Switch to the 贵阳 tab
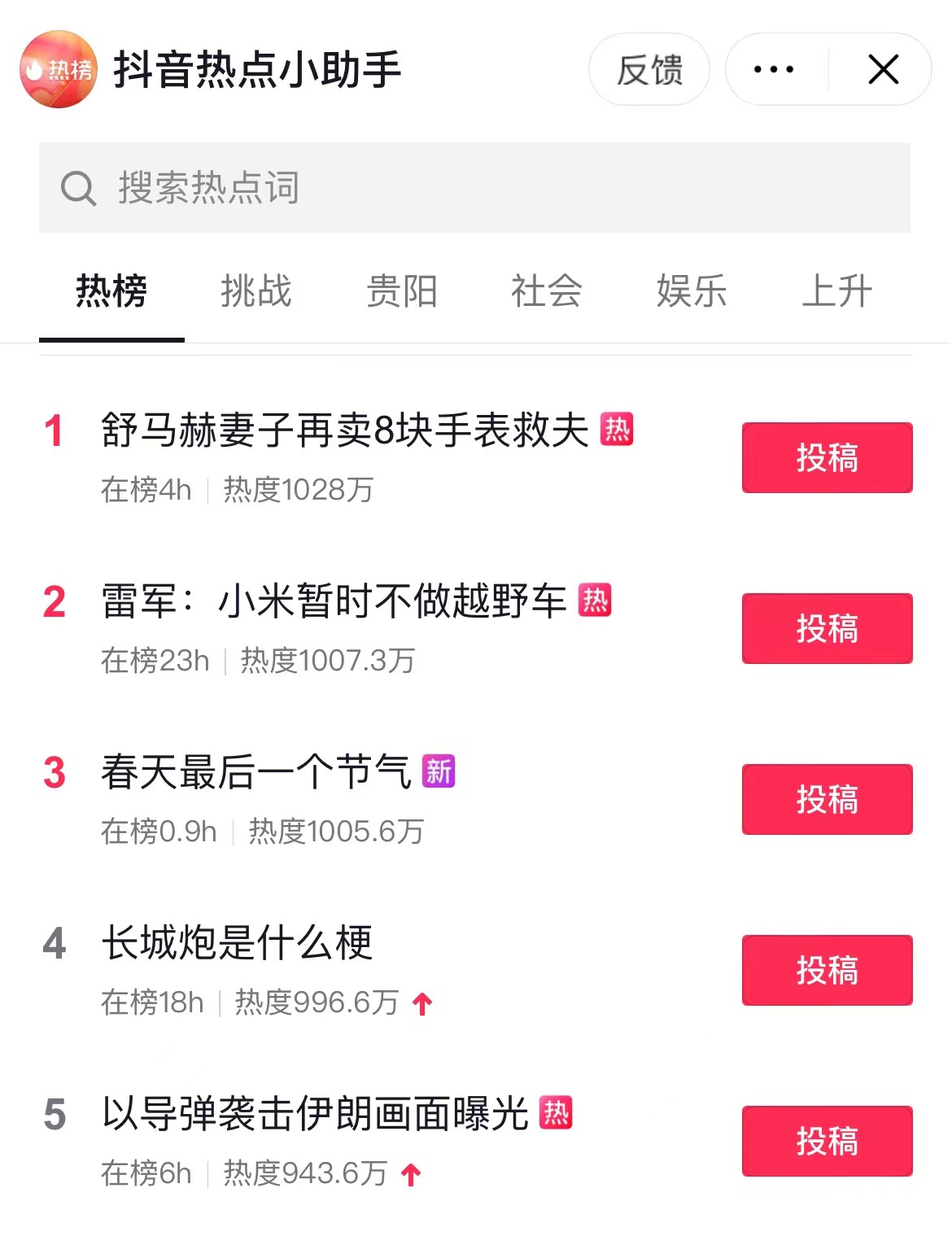 pyautogui.click(x=402, y=291)
